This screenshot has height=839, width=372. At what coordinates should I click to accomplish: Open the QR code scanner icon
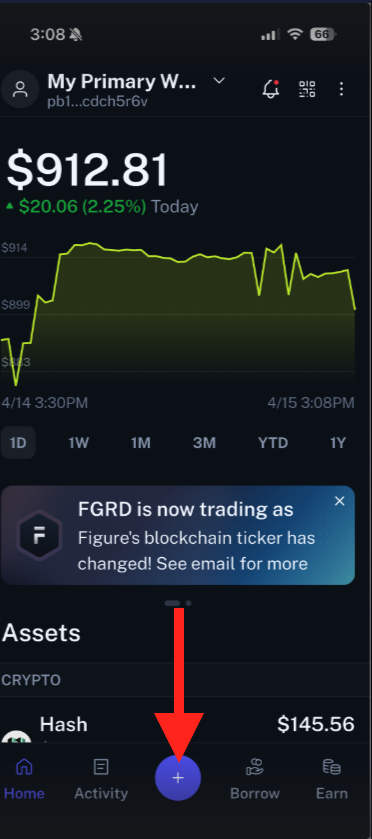click(x=307, y=89)
